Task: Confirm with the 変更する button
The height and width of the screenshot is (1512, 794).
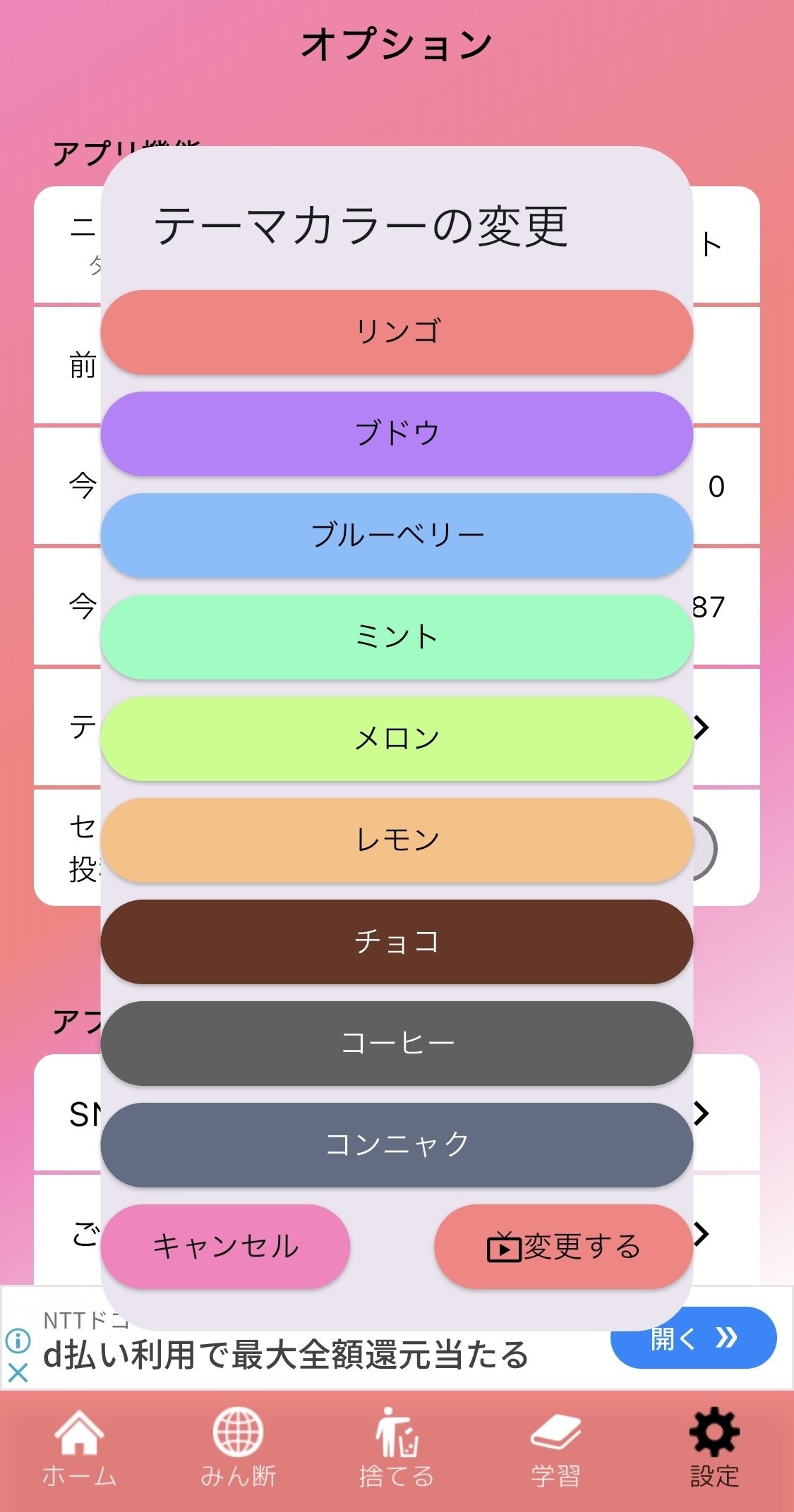Action: 563,1247
